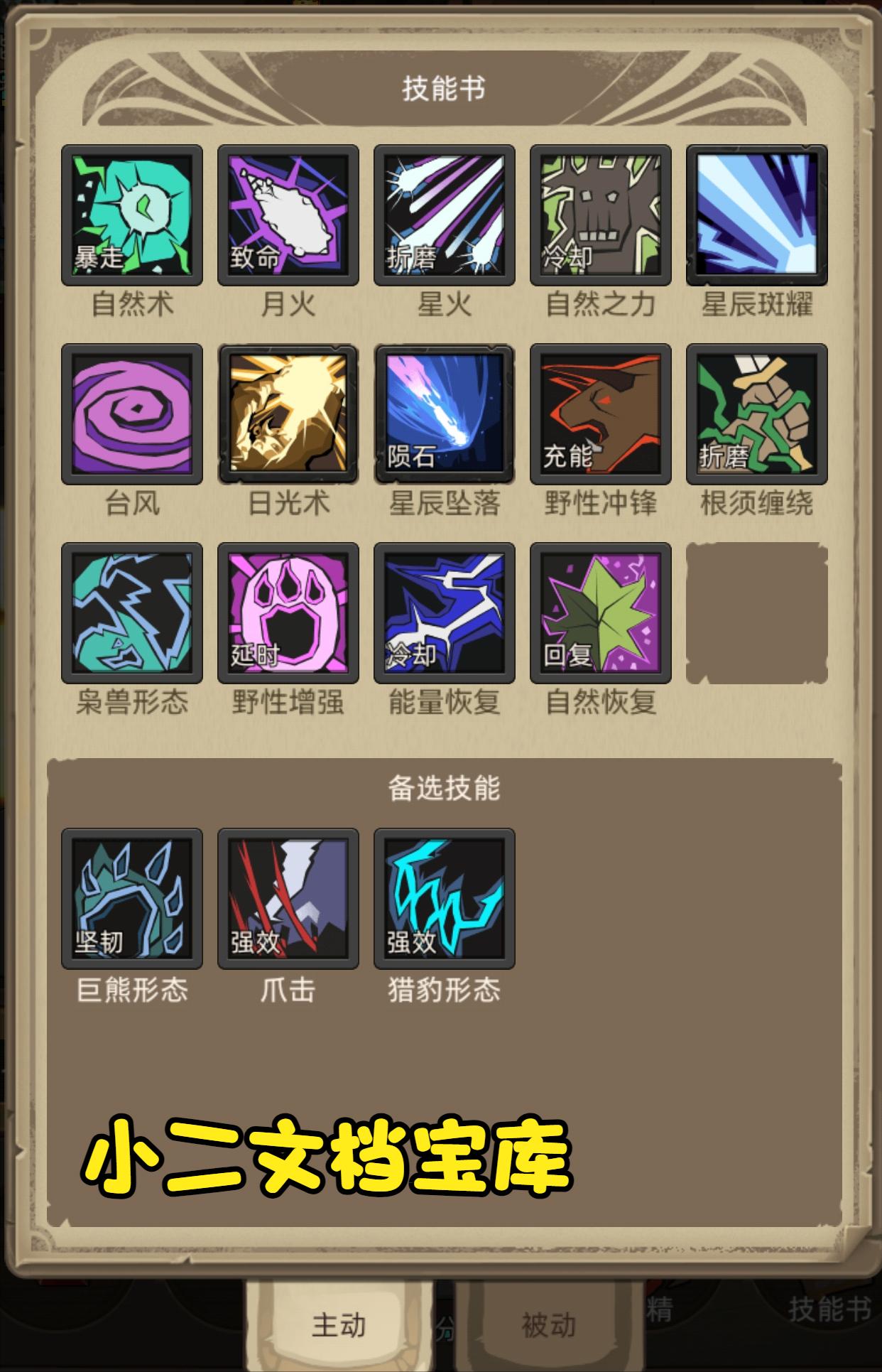Select the backup skill 巨熊形态

point(132,899)
